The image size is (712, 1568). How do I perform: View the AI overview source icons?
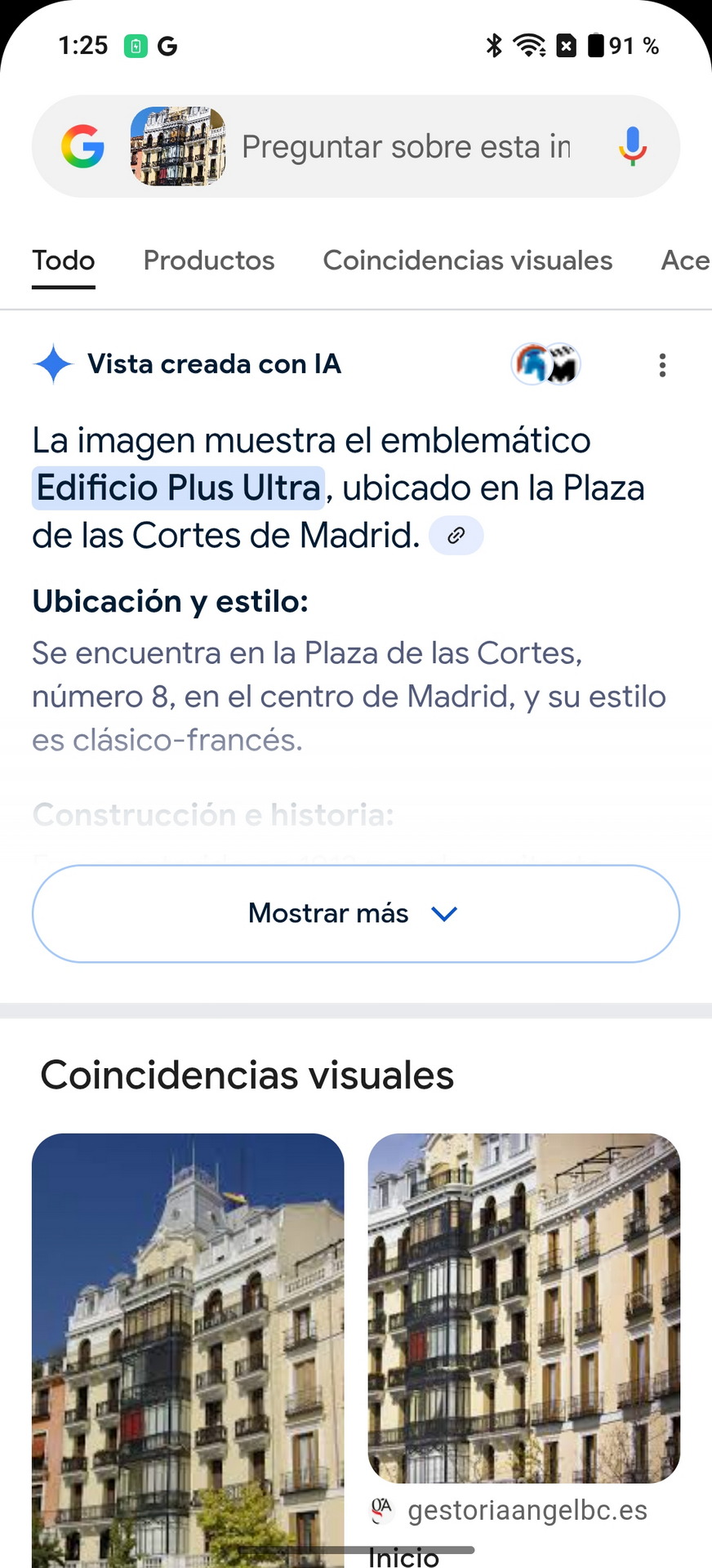[546, 364]
